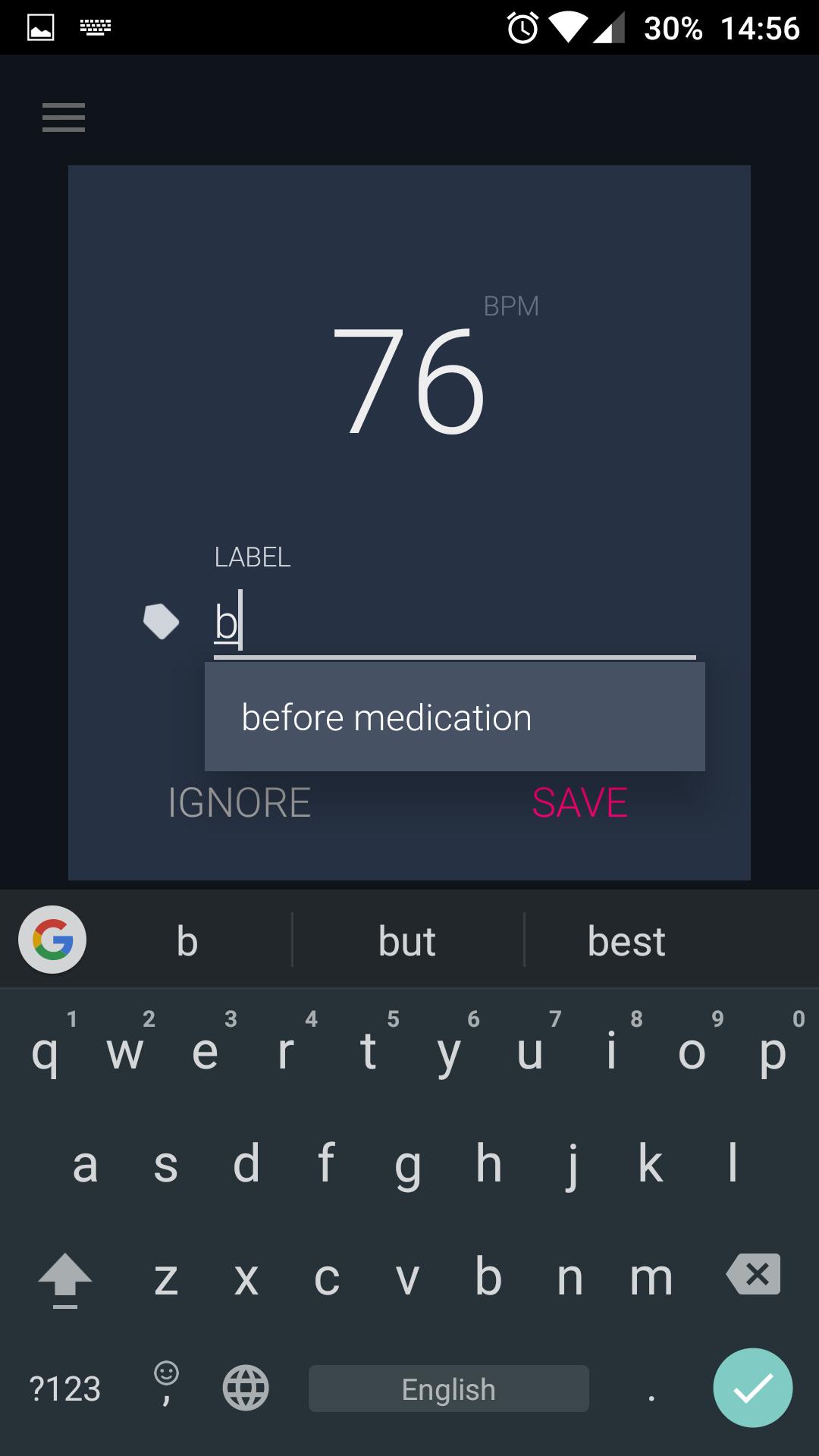
Task: Open the hamburger drawer menu
Action: pyautogui.click(x=64, y=118)
